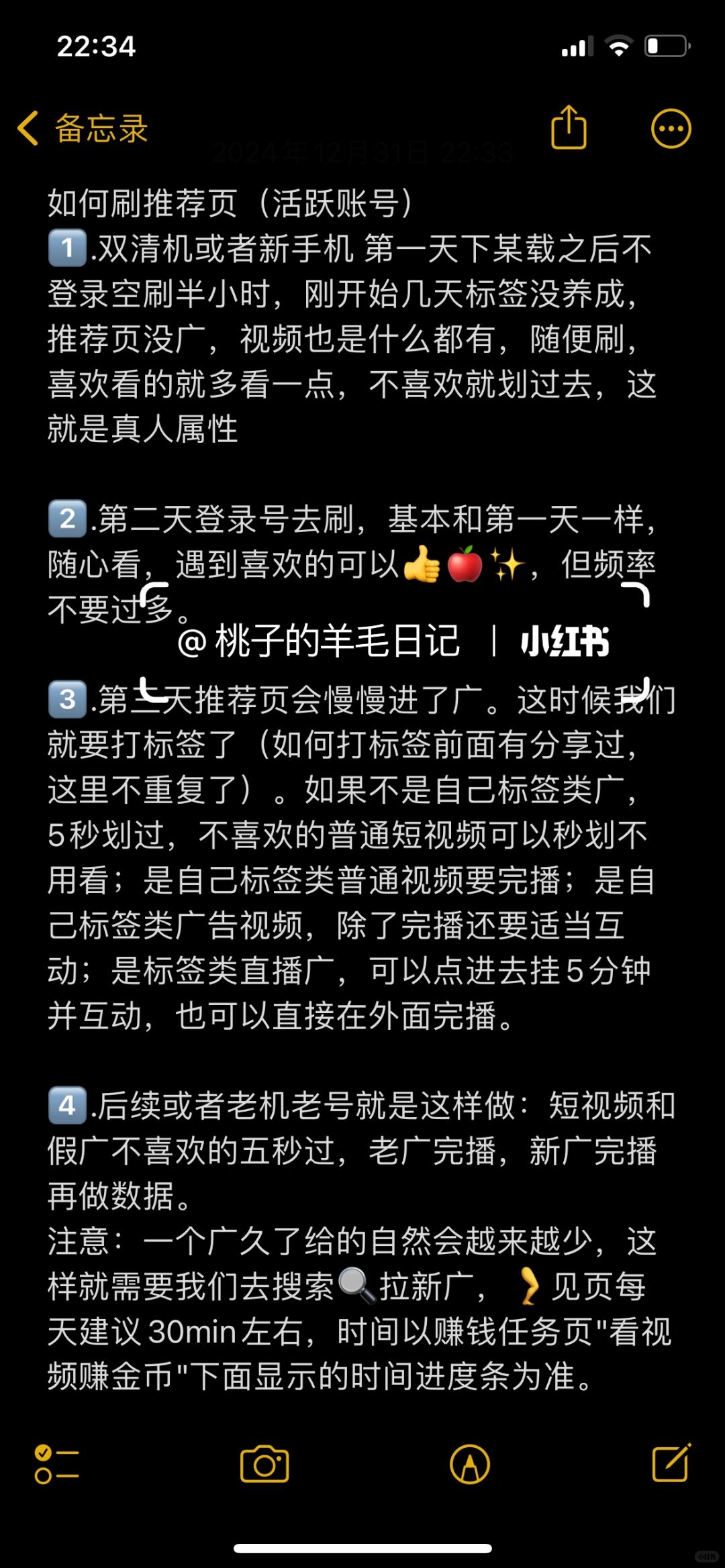The height and width of the screenshot is (1568, 725).
Task: Share this note
Action: pyautogui.click(x=569, y=127)
